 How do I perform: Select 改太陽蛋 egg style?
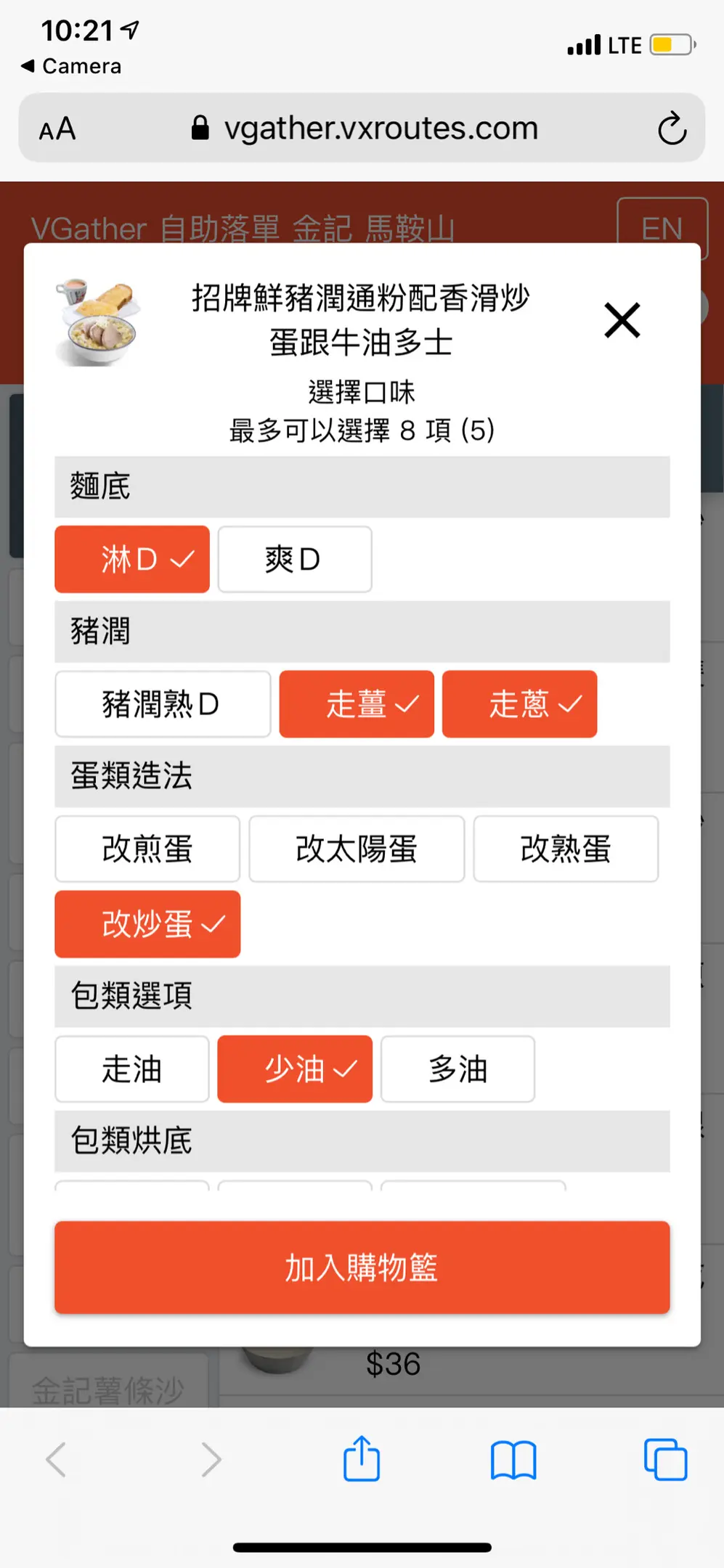pyautogui.click(x=357, y=849)
